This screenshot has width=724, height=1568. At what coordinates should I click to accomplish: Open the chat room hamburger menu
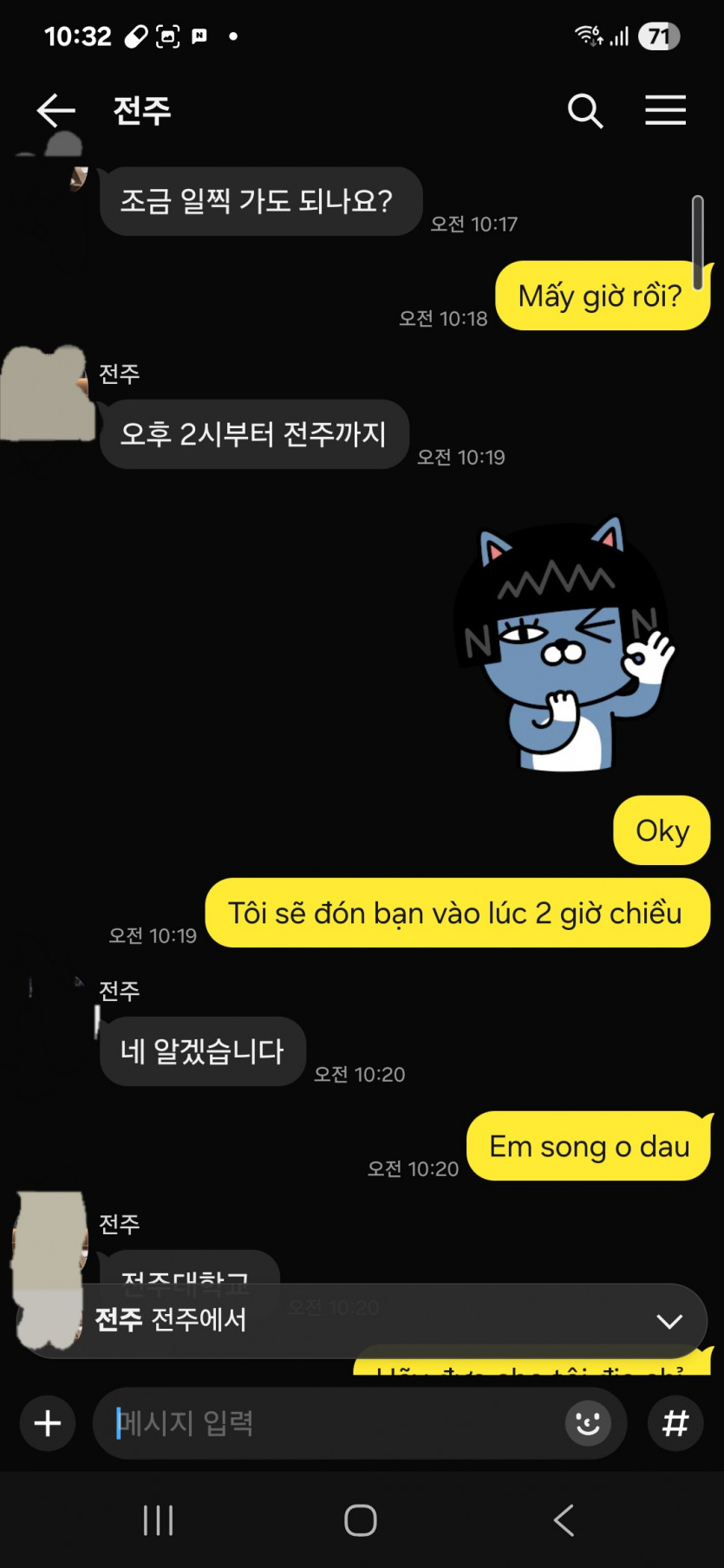click(665, 111)
